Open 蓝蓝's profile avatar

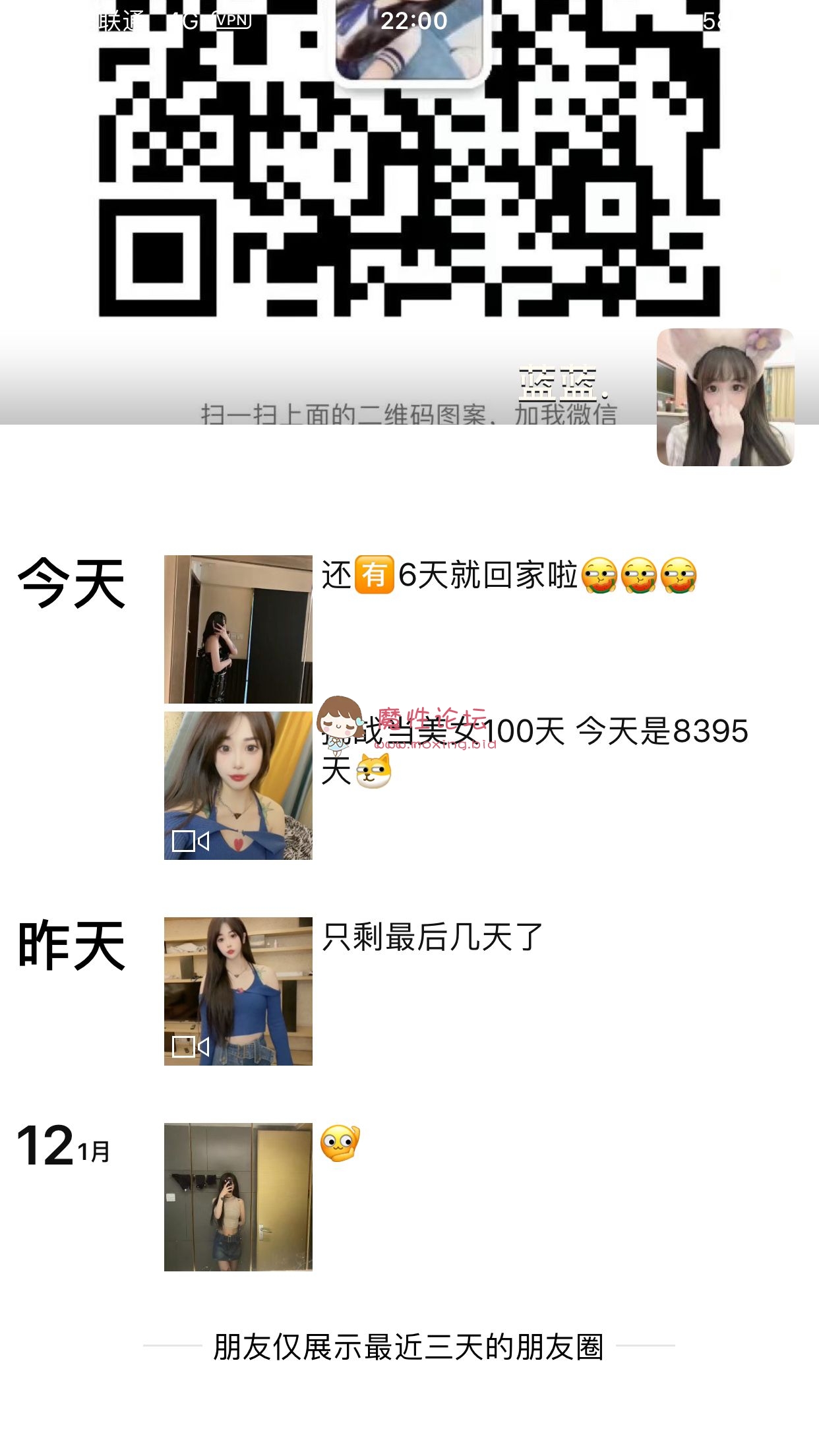[x=725, y=397]
